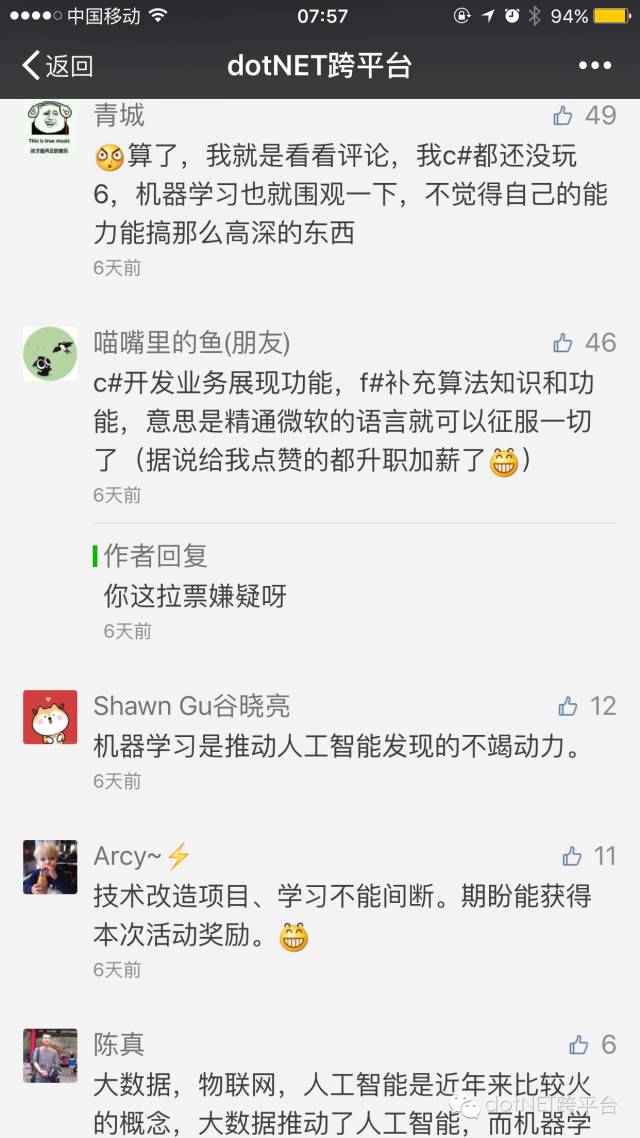Like 青城's comment

point(563,116)
